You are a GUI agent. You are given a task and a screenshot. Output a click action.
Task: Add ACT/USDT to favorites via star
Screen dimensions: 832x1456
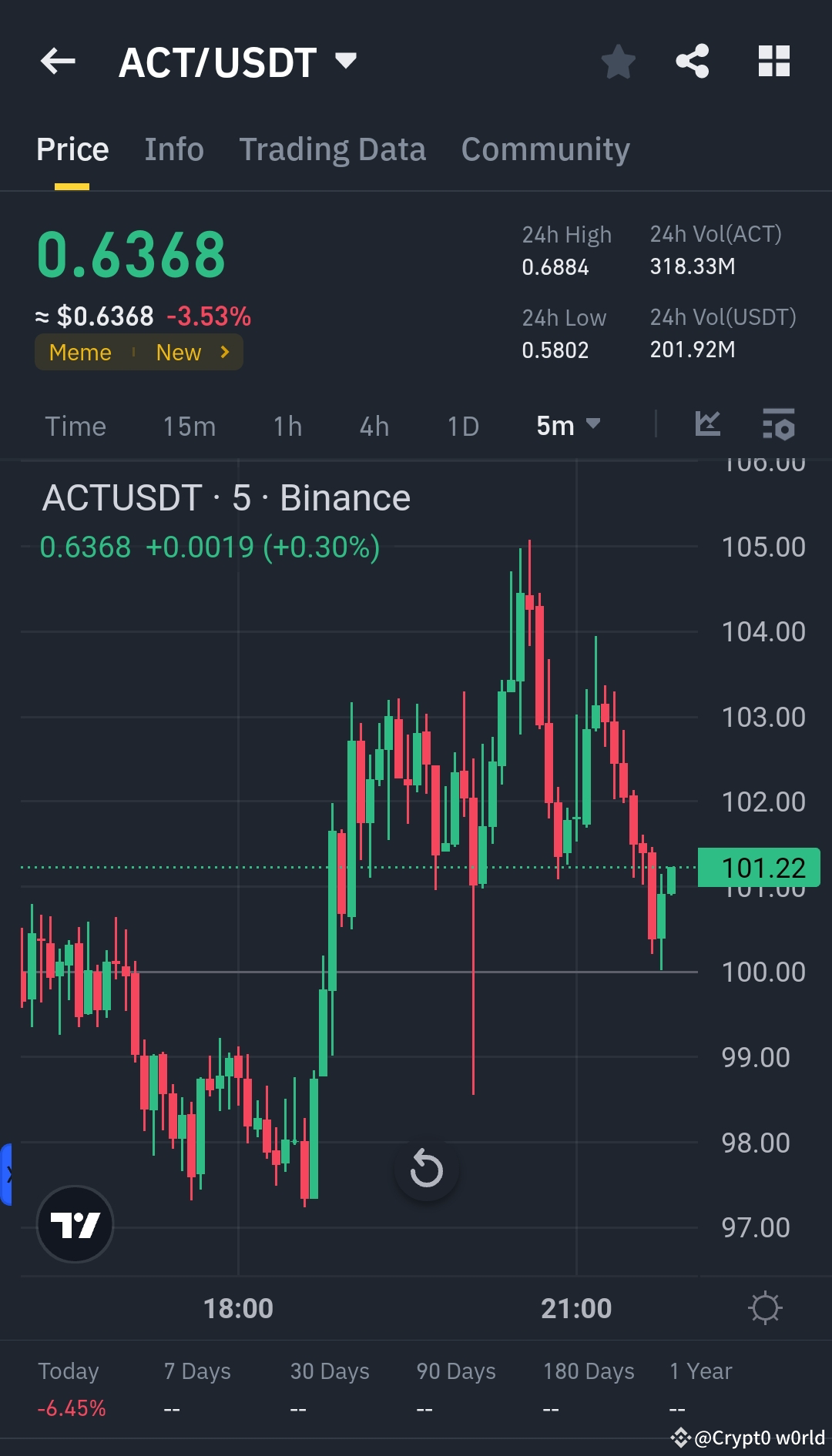coord(619,62)
